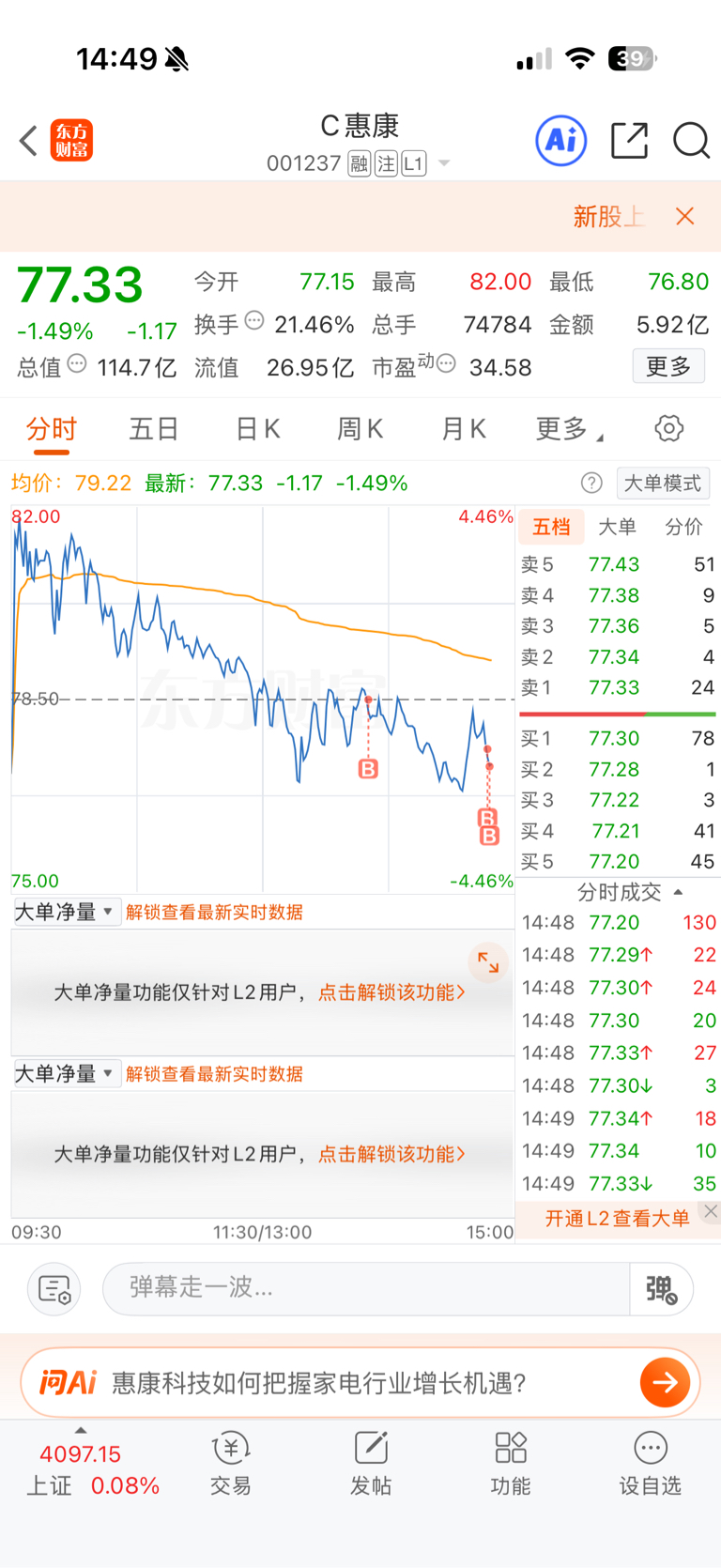721x1568 pixels.
Task: Open stock search magnifier
Action: [x=692, y=141]
